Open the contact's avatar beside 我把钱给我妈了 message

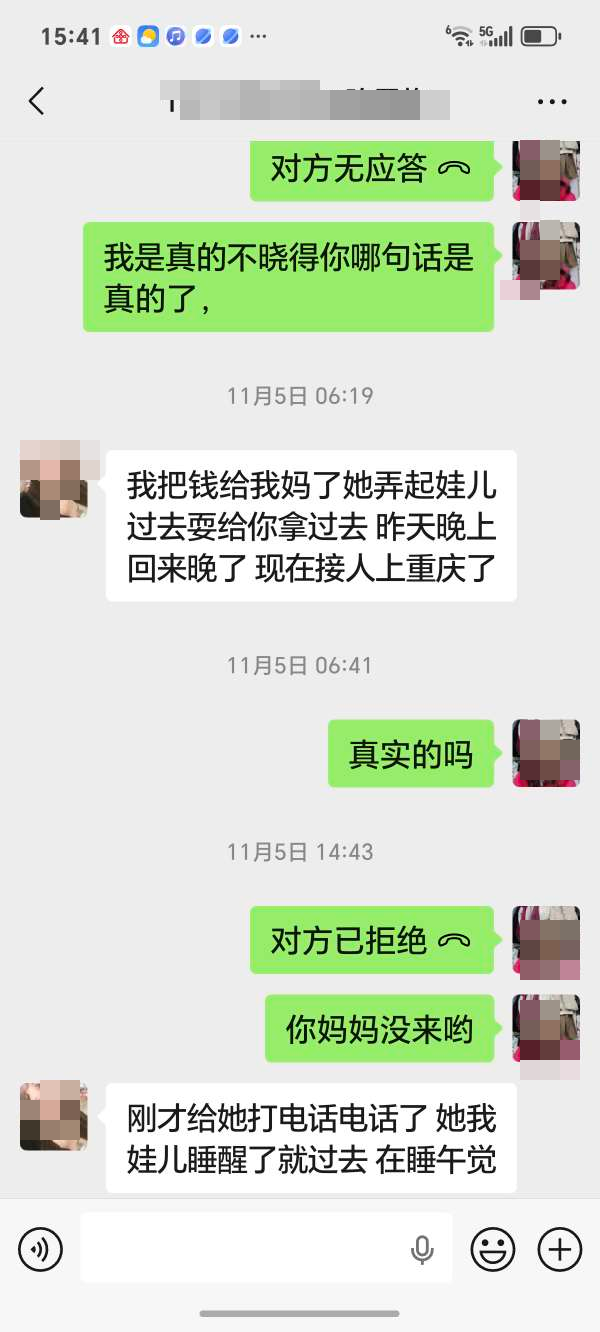[x=54, y=484]
